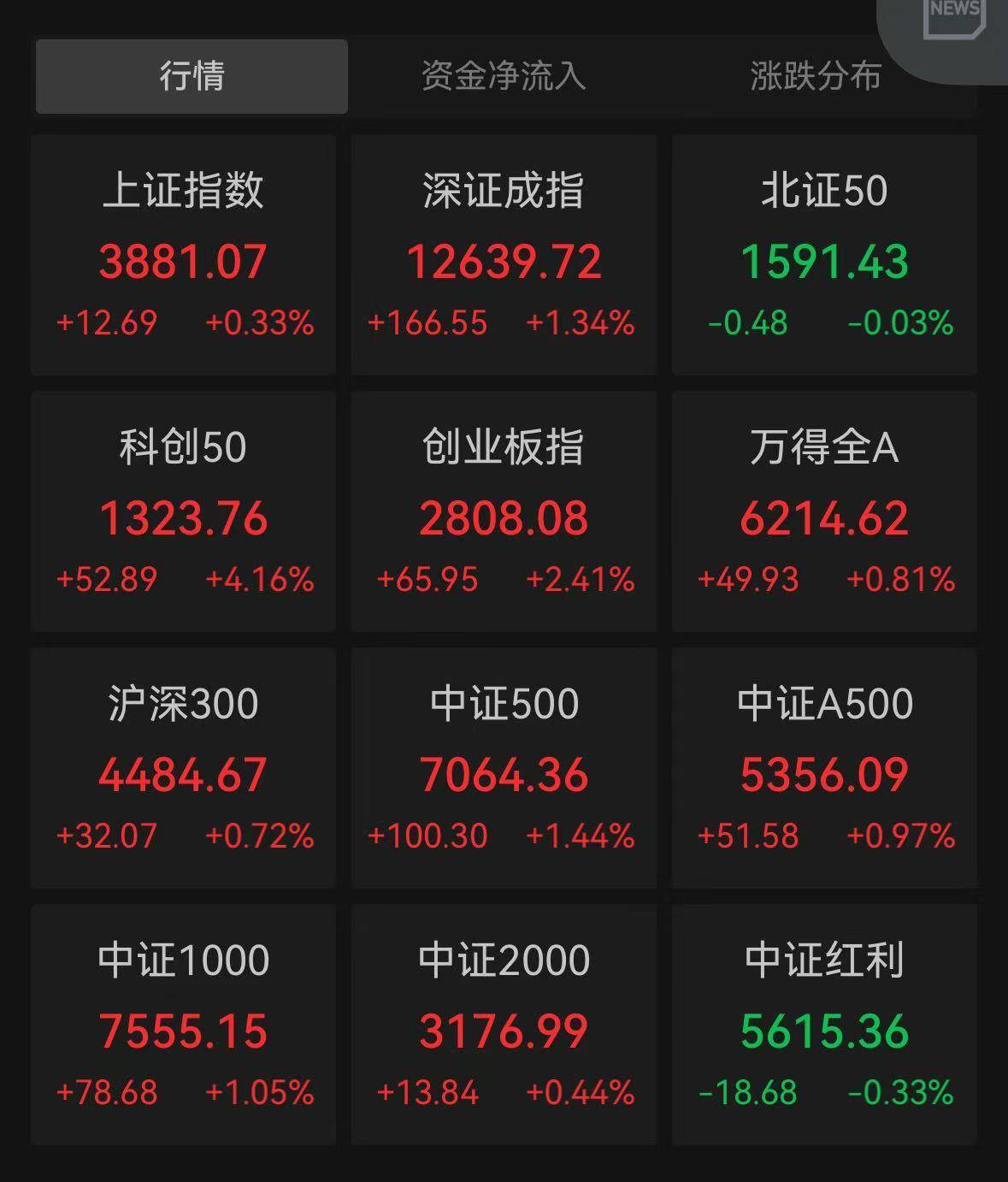Open the 中证2000 index card
1008x1182 pixels.
(504, 1022)
